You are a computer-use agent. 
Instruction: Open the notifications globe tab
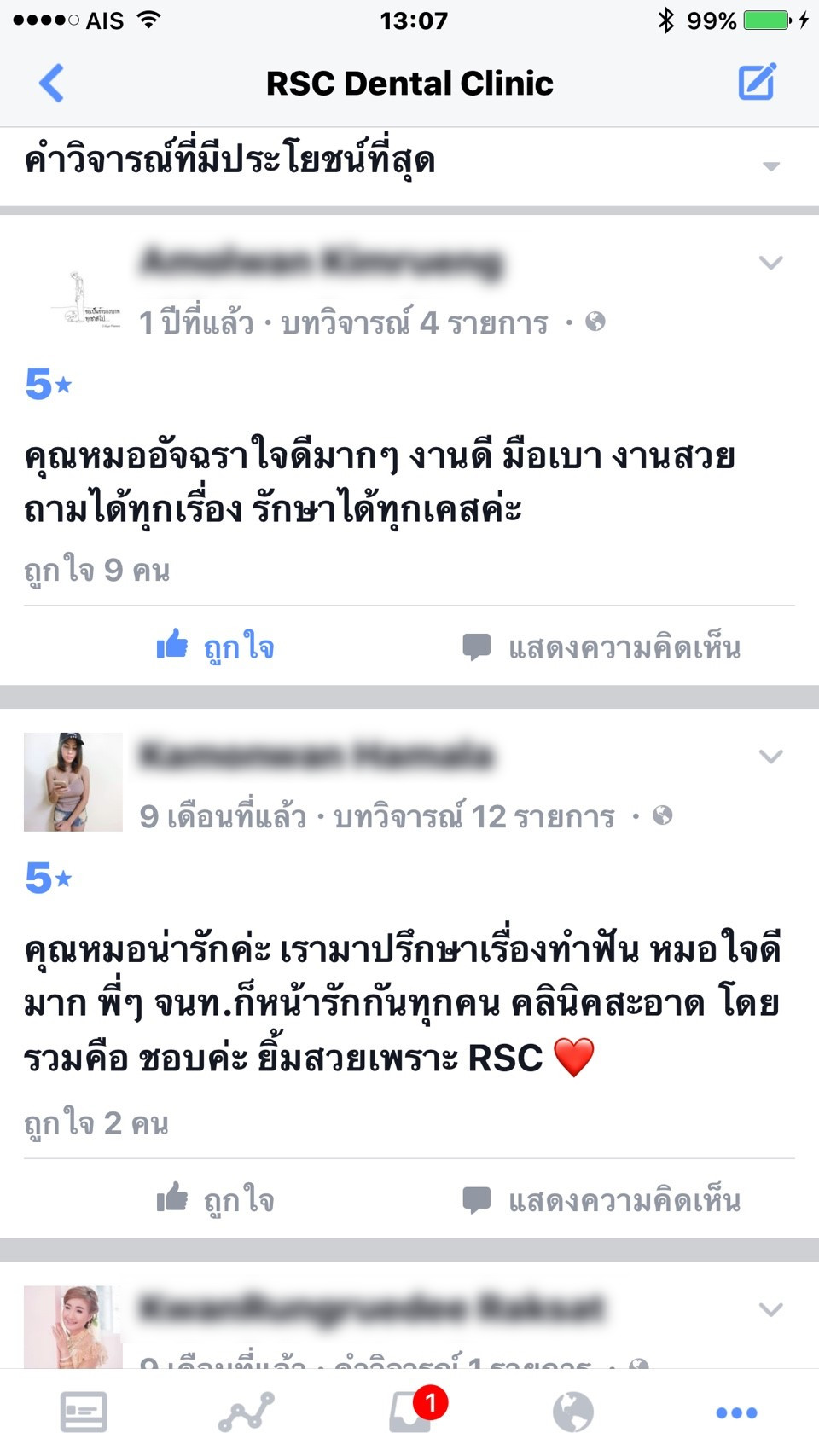[573, 1412]
